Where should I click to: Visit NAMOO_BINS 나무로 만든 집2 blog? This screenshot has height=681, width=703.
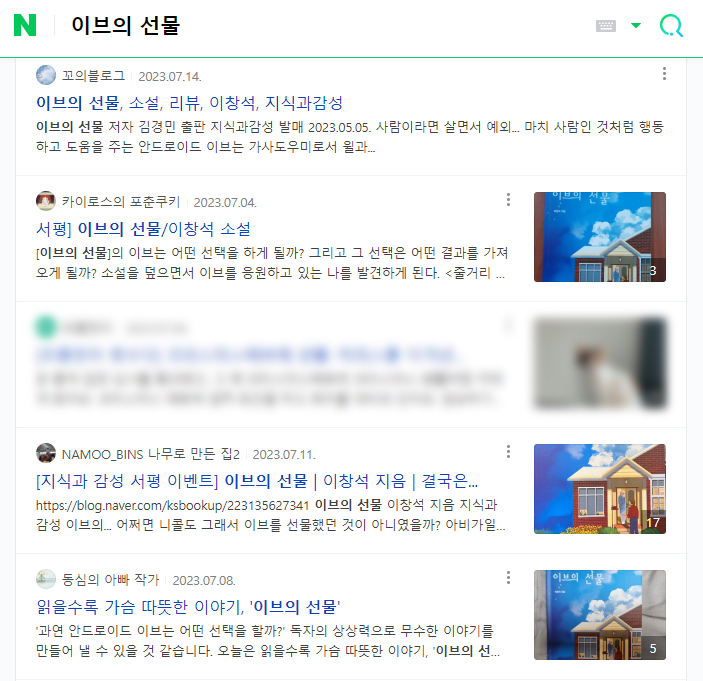150,454
